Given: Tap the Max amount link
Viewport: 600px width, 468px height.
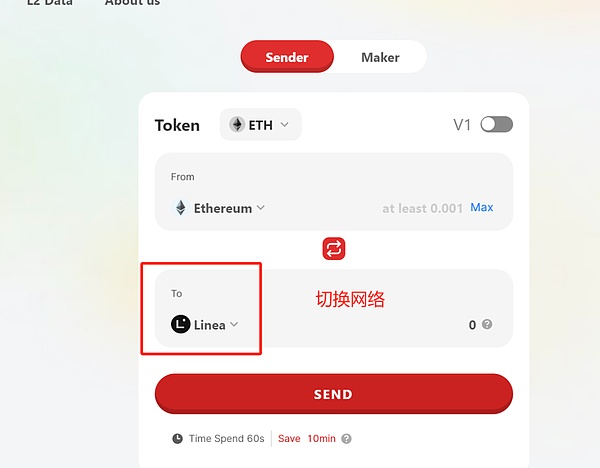Looking at the screenshot, I should tap(482, 208).
